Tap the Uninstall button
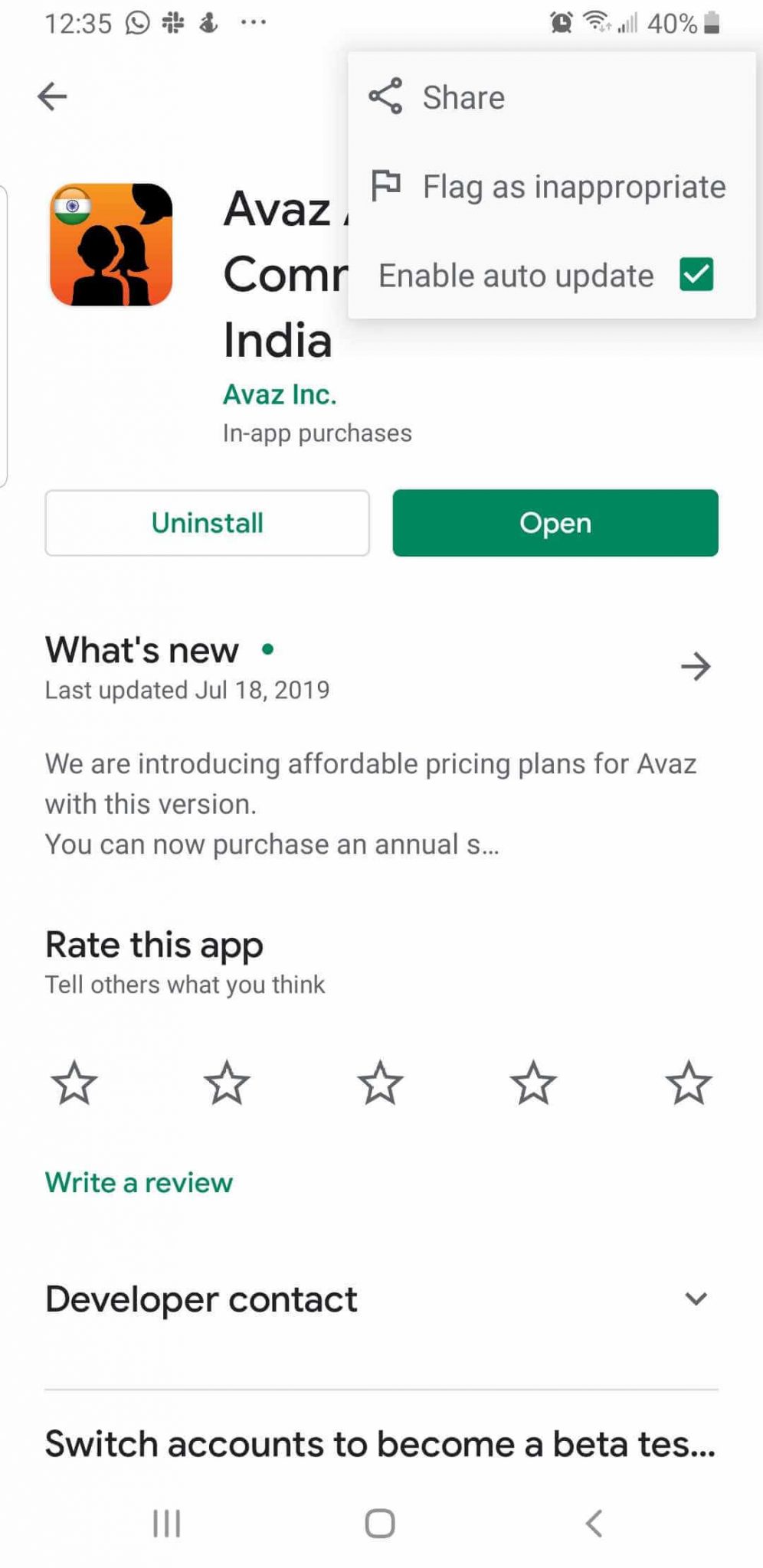The image size is (763, 1568). pos(207,523)
